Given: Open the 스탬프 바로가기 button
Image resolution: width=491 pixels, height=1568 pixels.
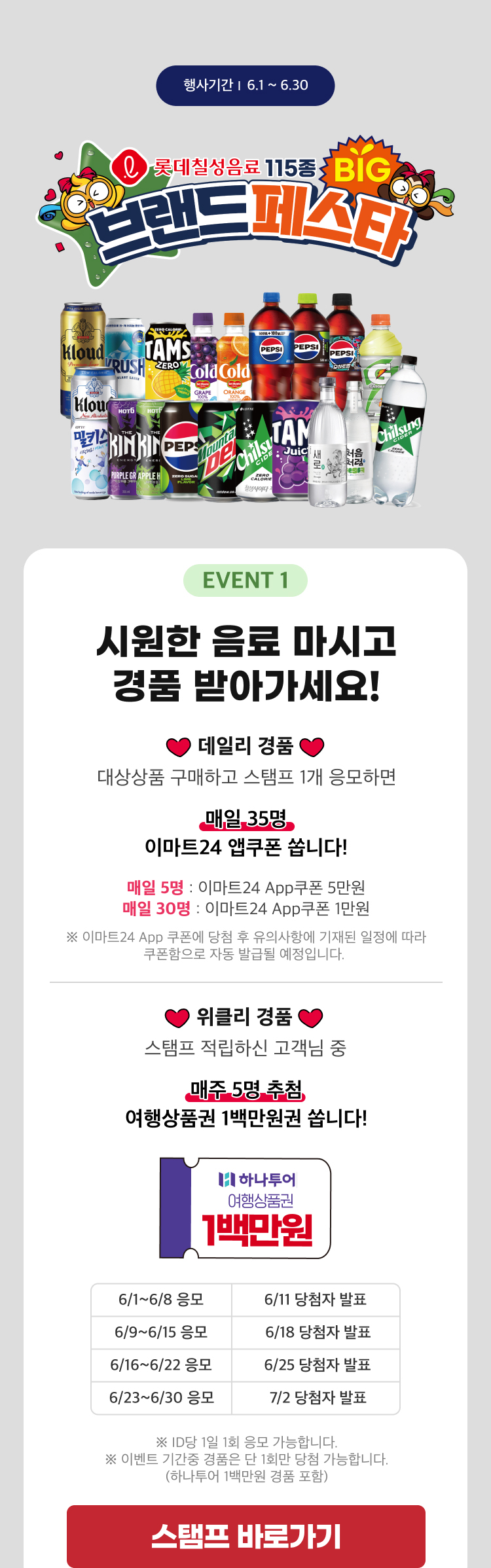Looking at the screenshot, I should 245,1535.
